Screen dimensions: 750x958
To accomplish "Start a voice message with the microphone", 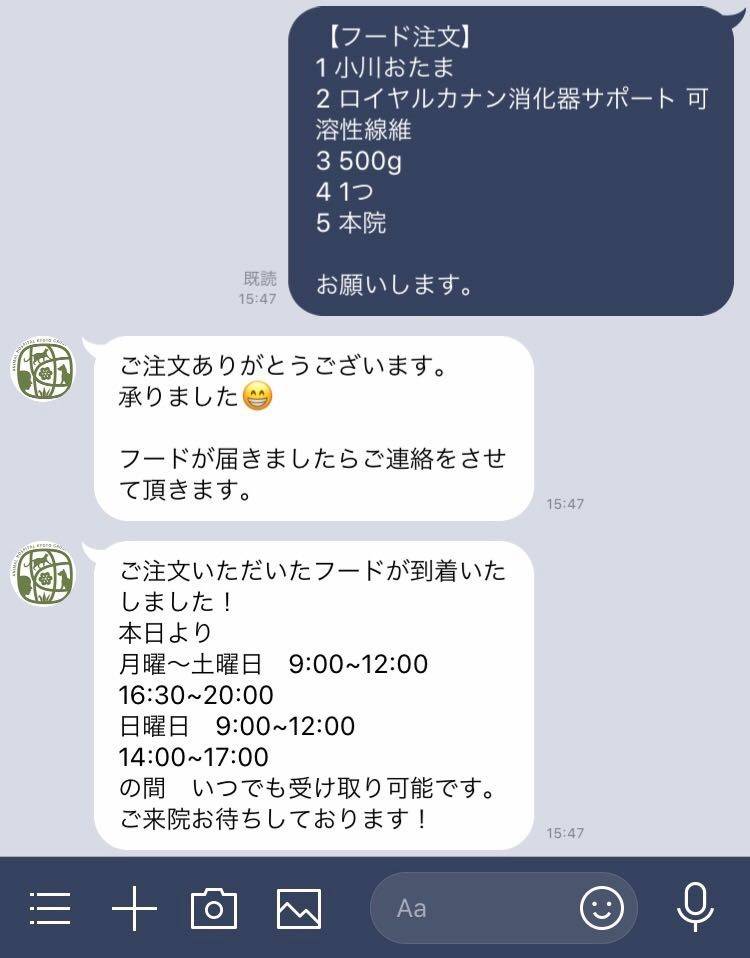I will 694,908.
